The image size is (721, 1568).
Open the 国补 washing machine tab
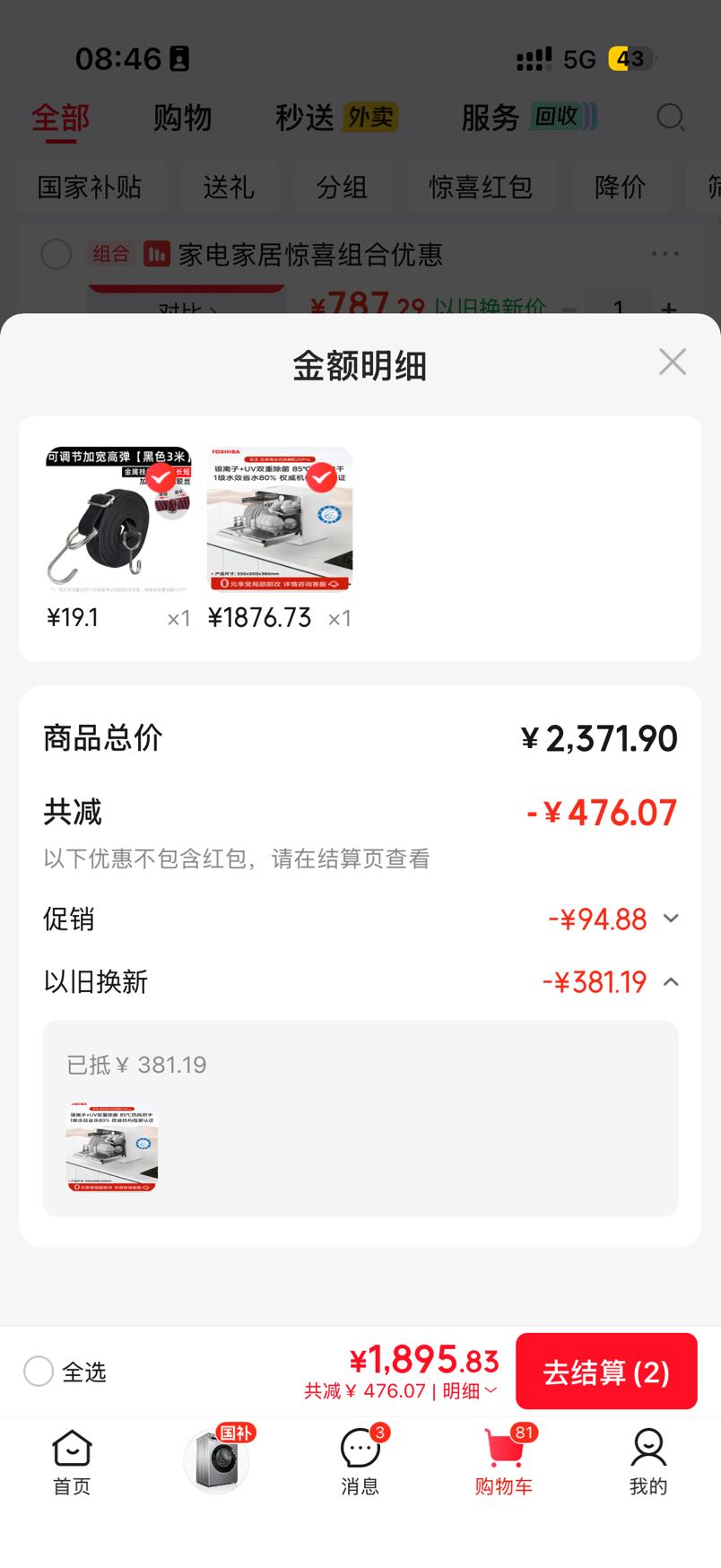pos(217,1459)
